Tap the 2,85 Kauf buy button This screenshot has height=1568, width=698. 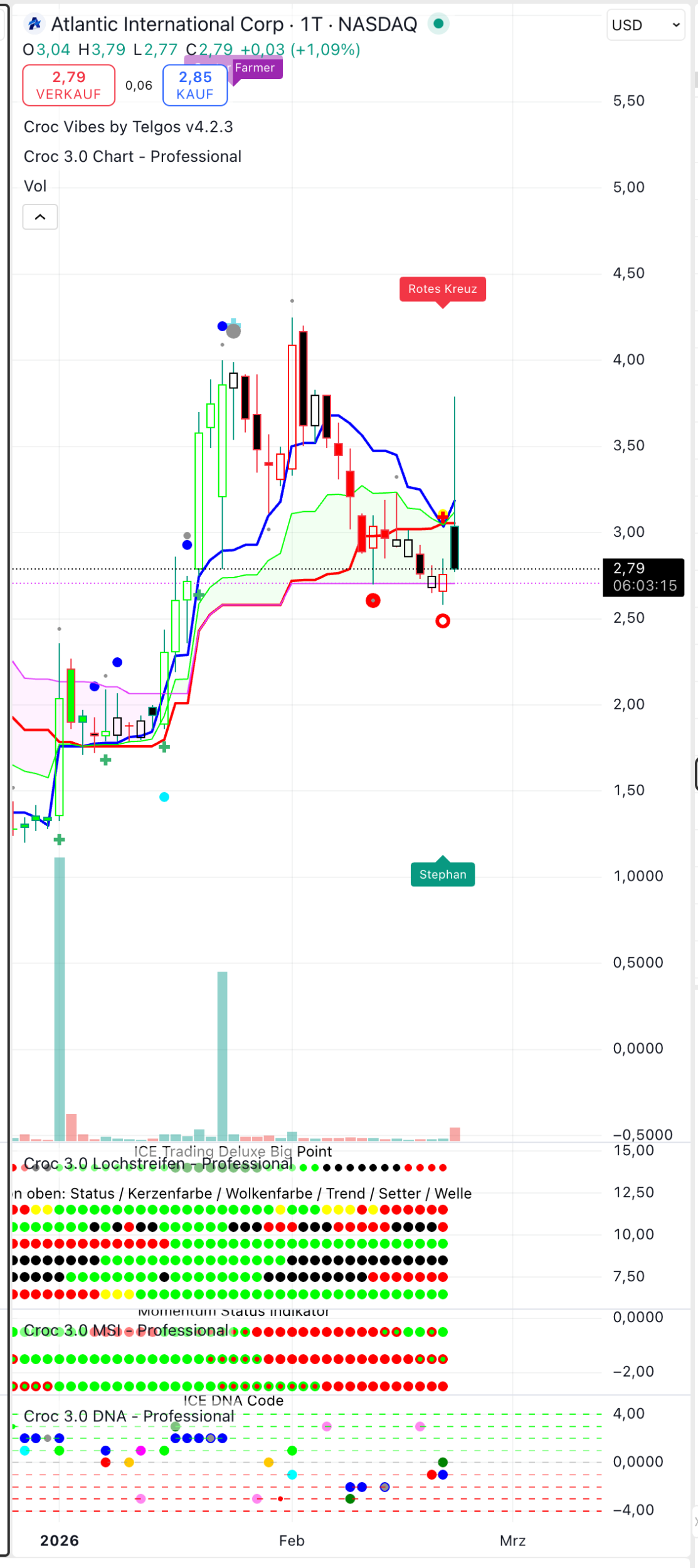click(x=195, y=85)
